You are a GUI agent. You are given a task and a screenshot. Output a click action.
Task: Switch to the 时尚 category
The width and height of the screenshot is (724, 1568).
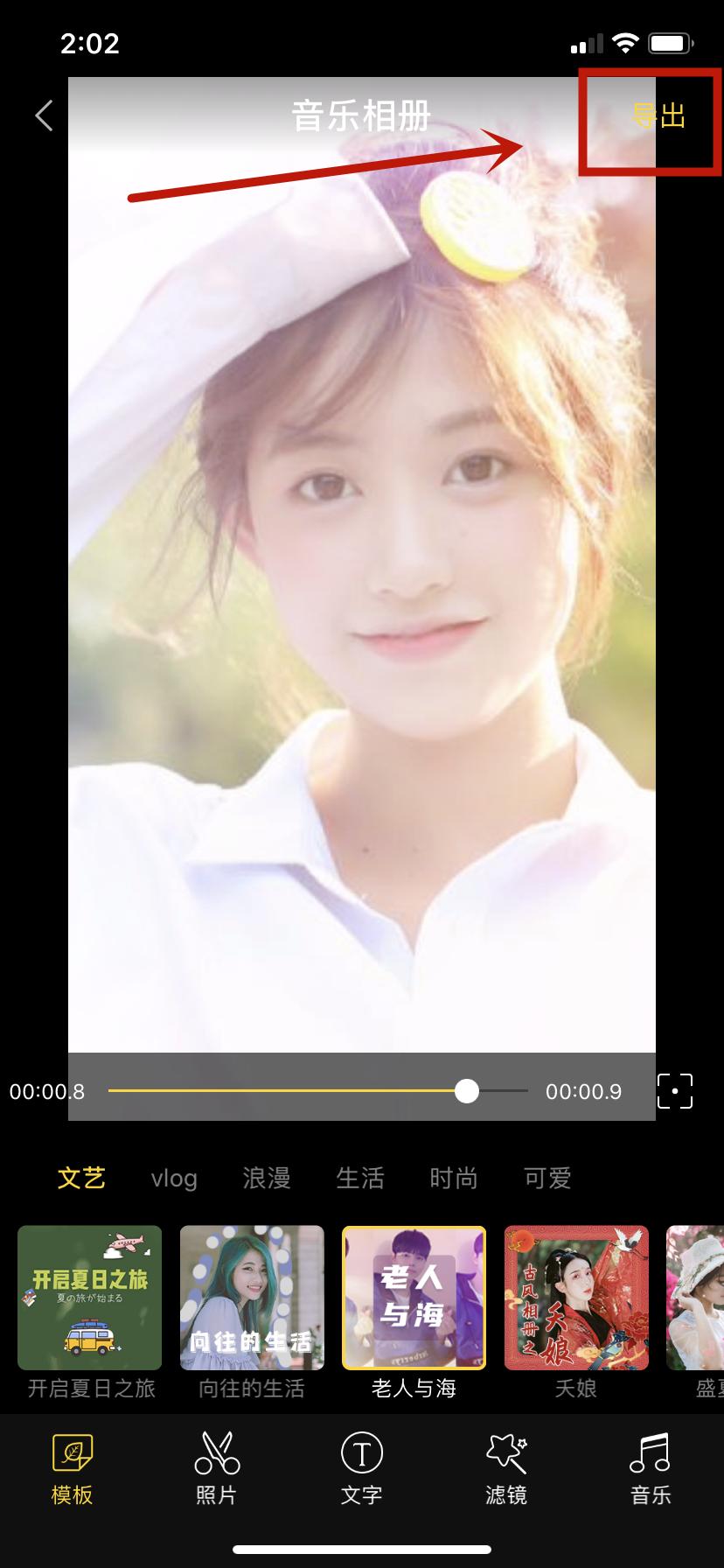click(454, 1178)
